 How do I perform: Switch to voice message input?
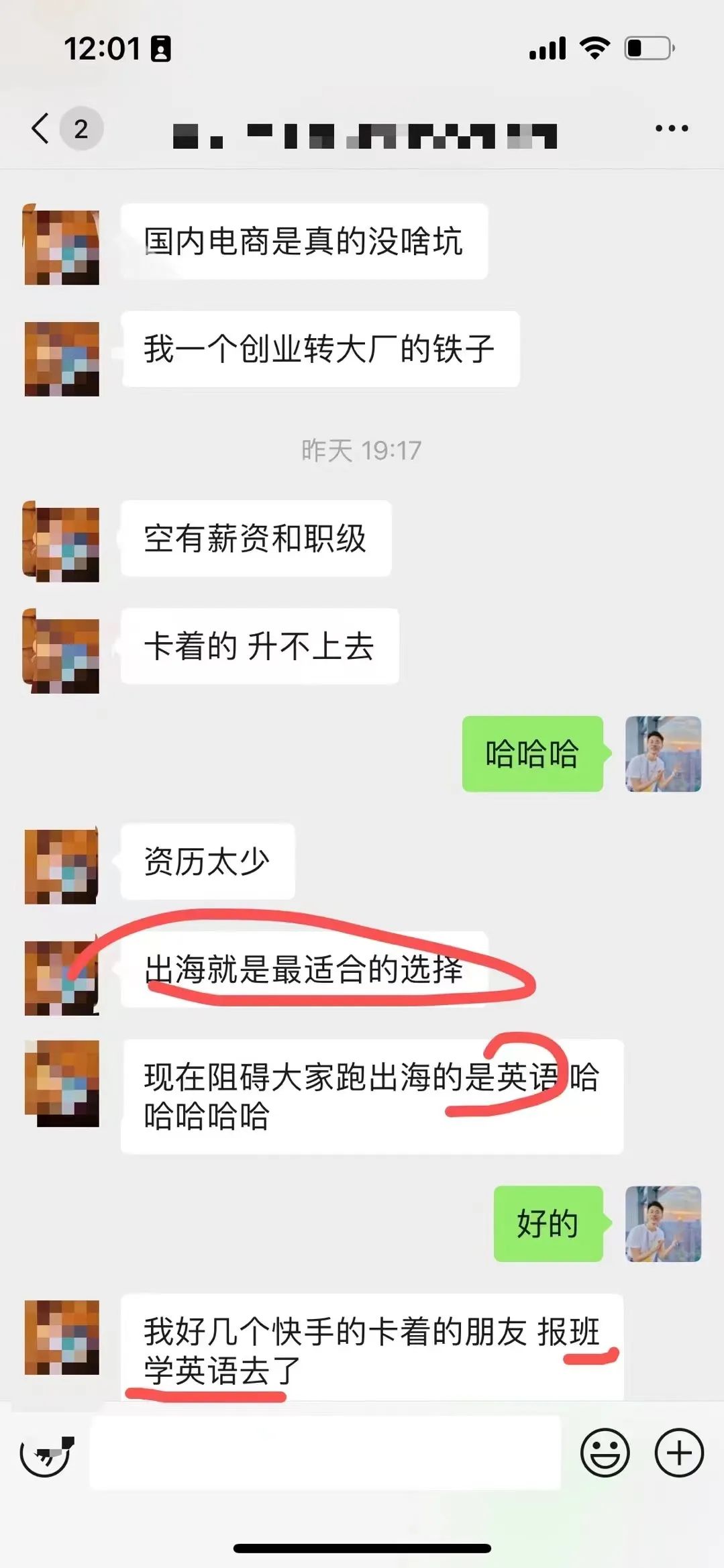coord(45,1453)
